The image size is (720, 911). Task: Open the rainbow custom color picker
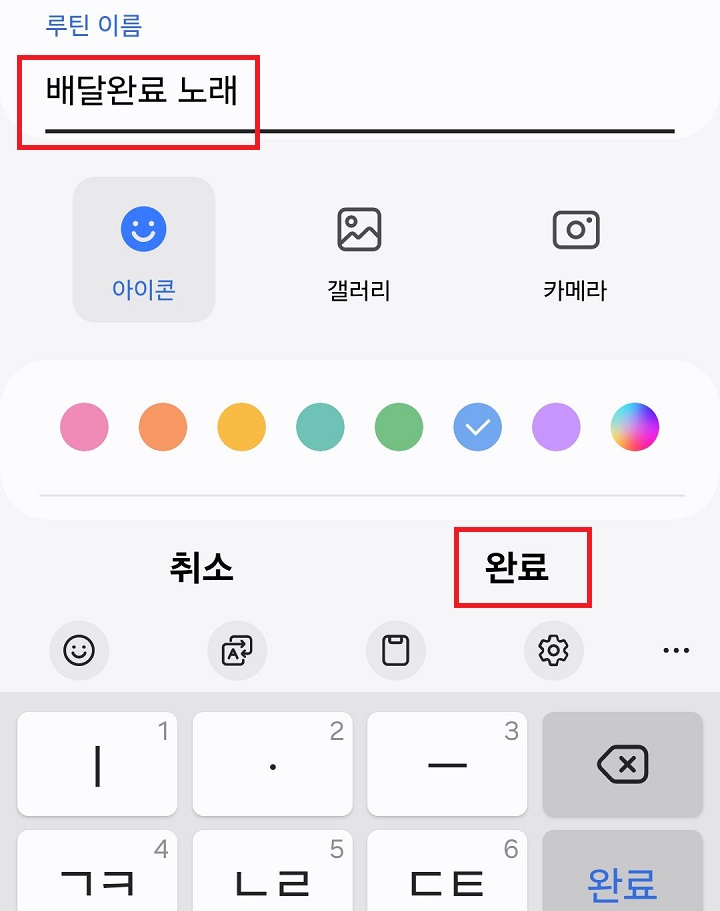coord(635,427)
